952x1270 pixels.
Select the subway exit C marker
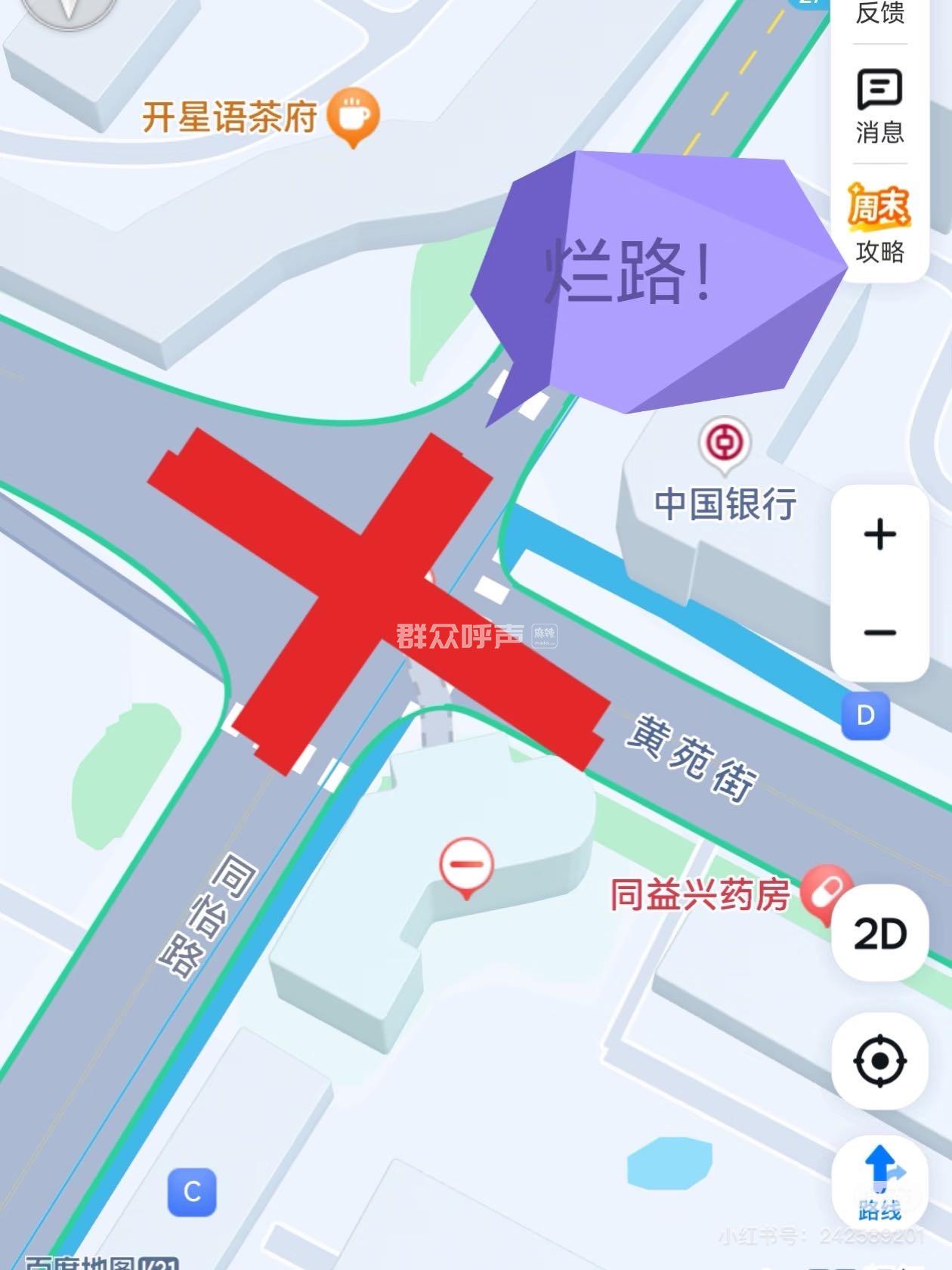click(x=192, y=1192)
